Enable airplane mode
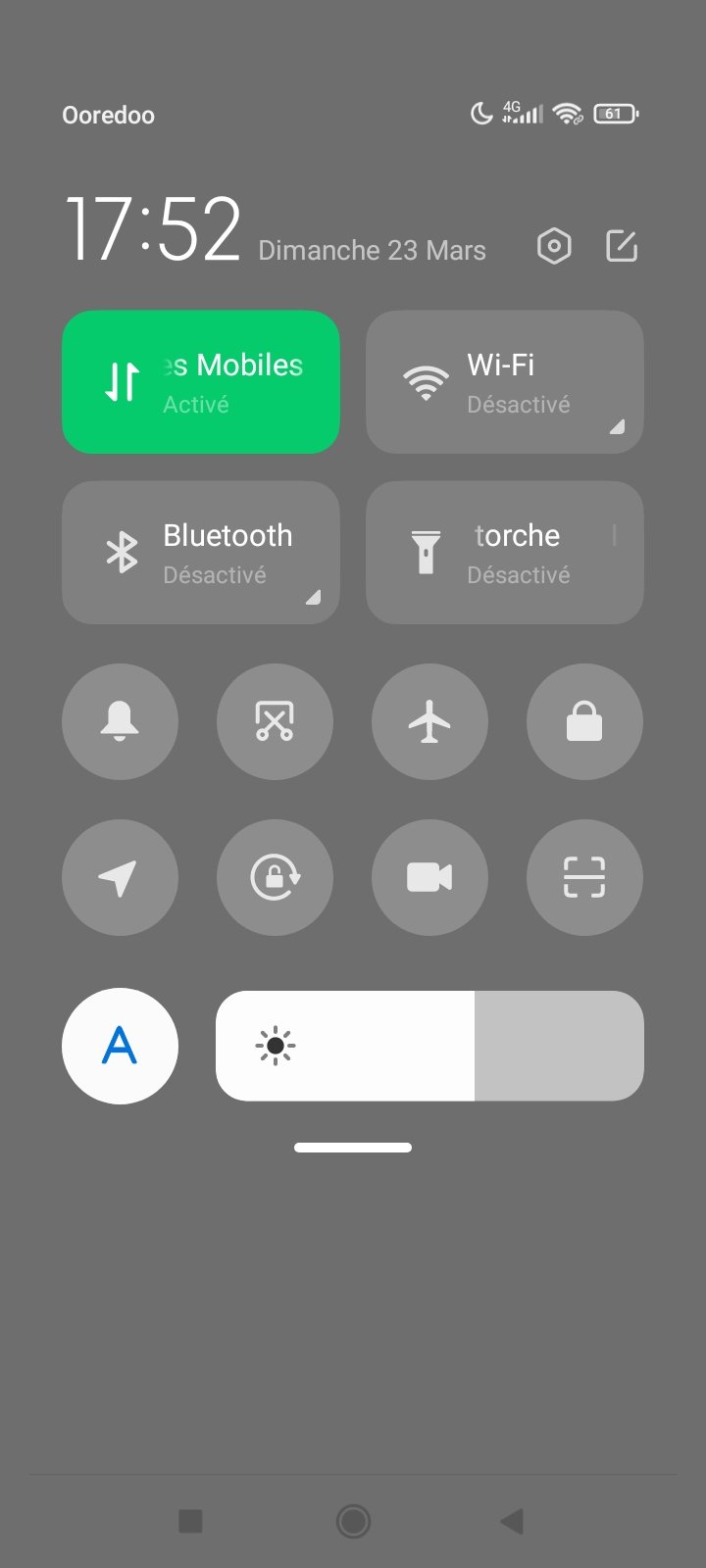Screen dimensions: 706x1568 429,722
